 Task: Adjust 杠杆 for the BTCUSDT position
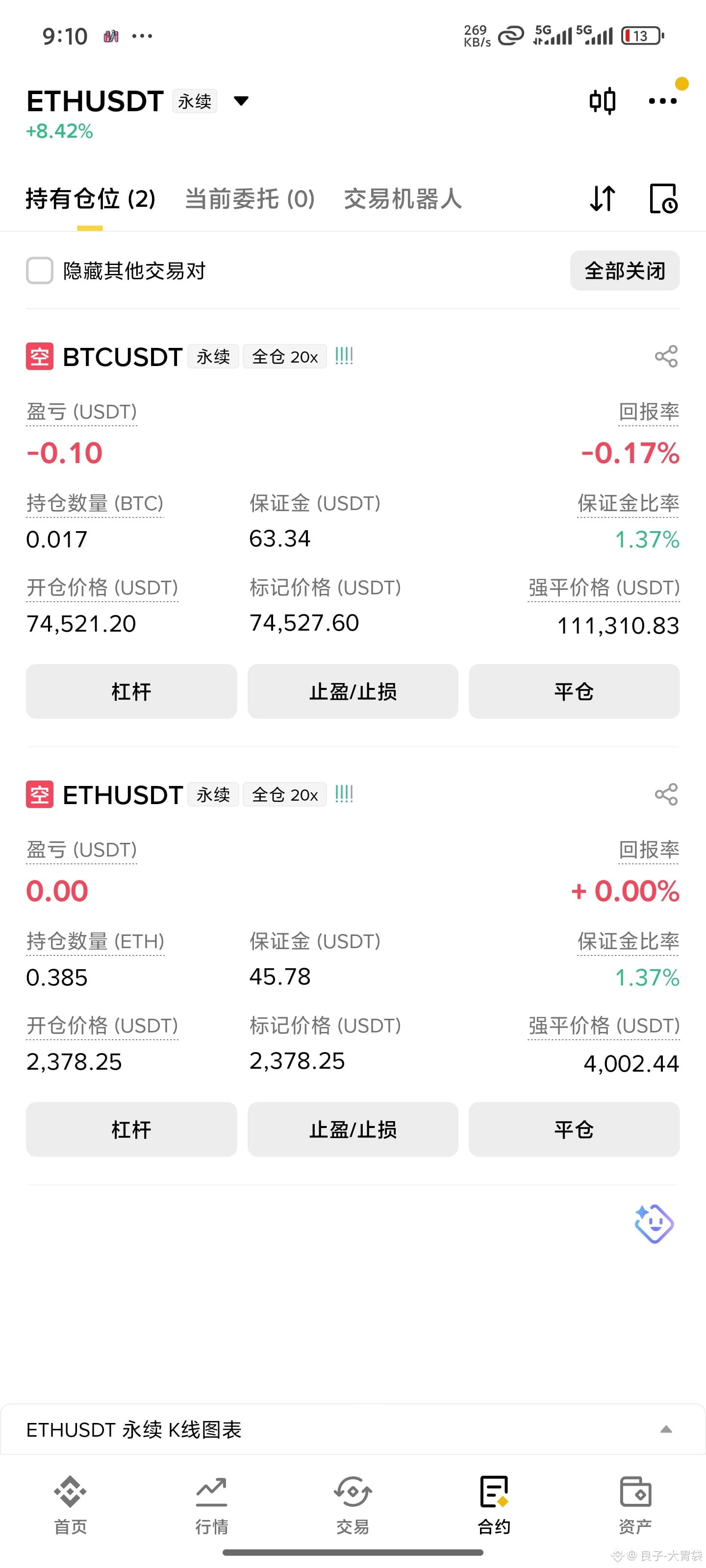click(x=131, y=691)
